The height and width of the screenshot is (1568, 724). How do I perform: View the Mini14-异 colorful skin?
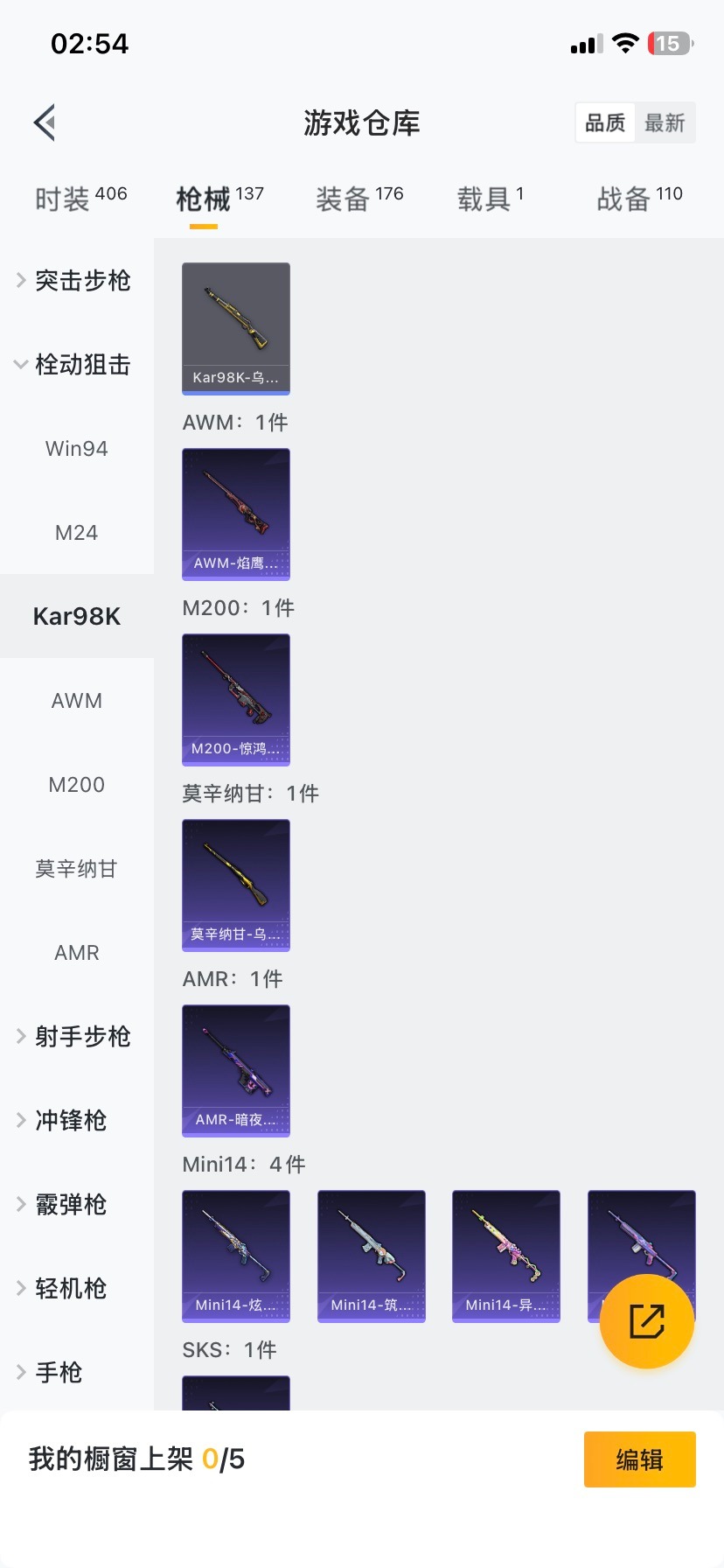505,1256
